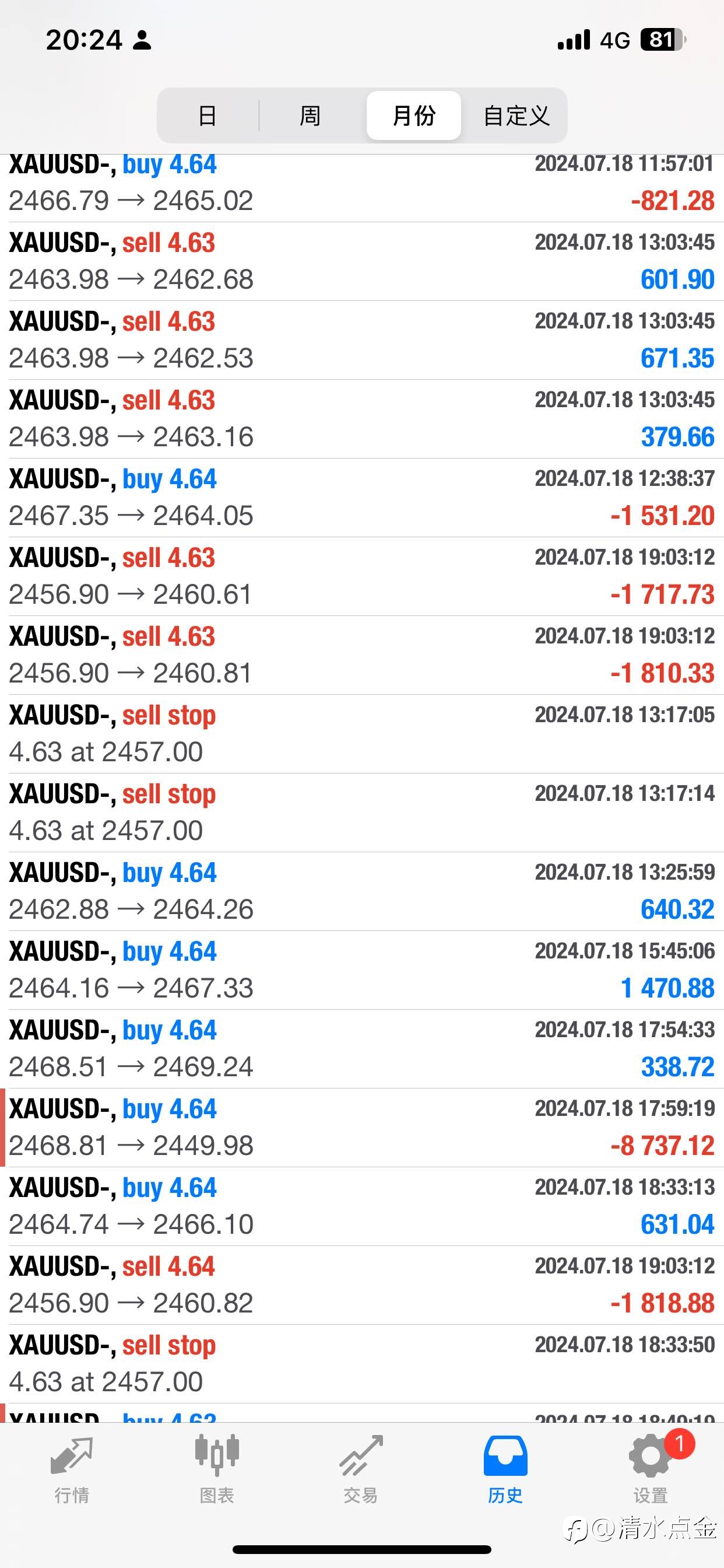Open the sell trade losing -1 818.88
The height and width of the screenshot is (1568, 724).
(362, 1285)
